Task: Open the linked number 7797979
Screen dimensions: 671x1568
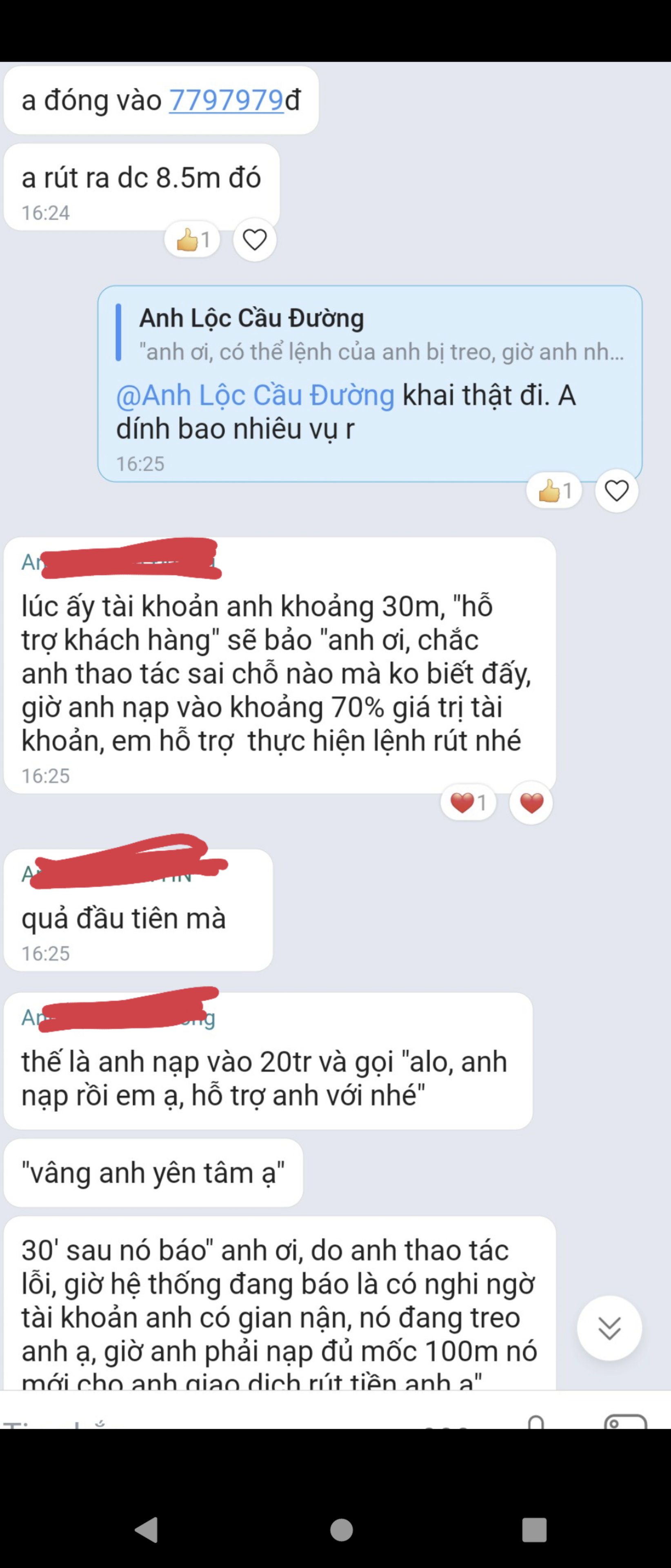Action: [226, 100]
